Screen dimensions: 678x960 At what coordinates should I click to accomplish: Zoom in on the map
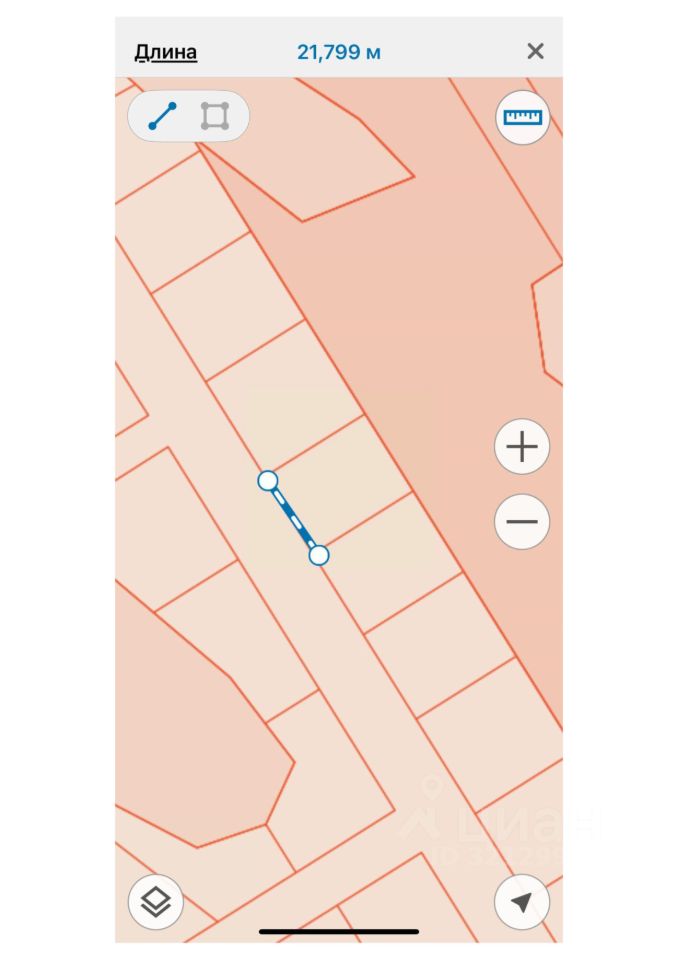click(x=522, y=447)
